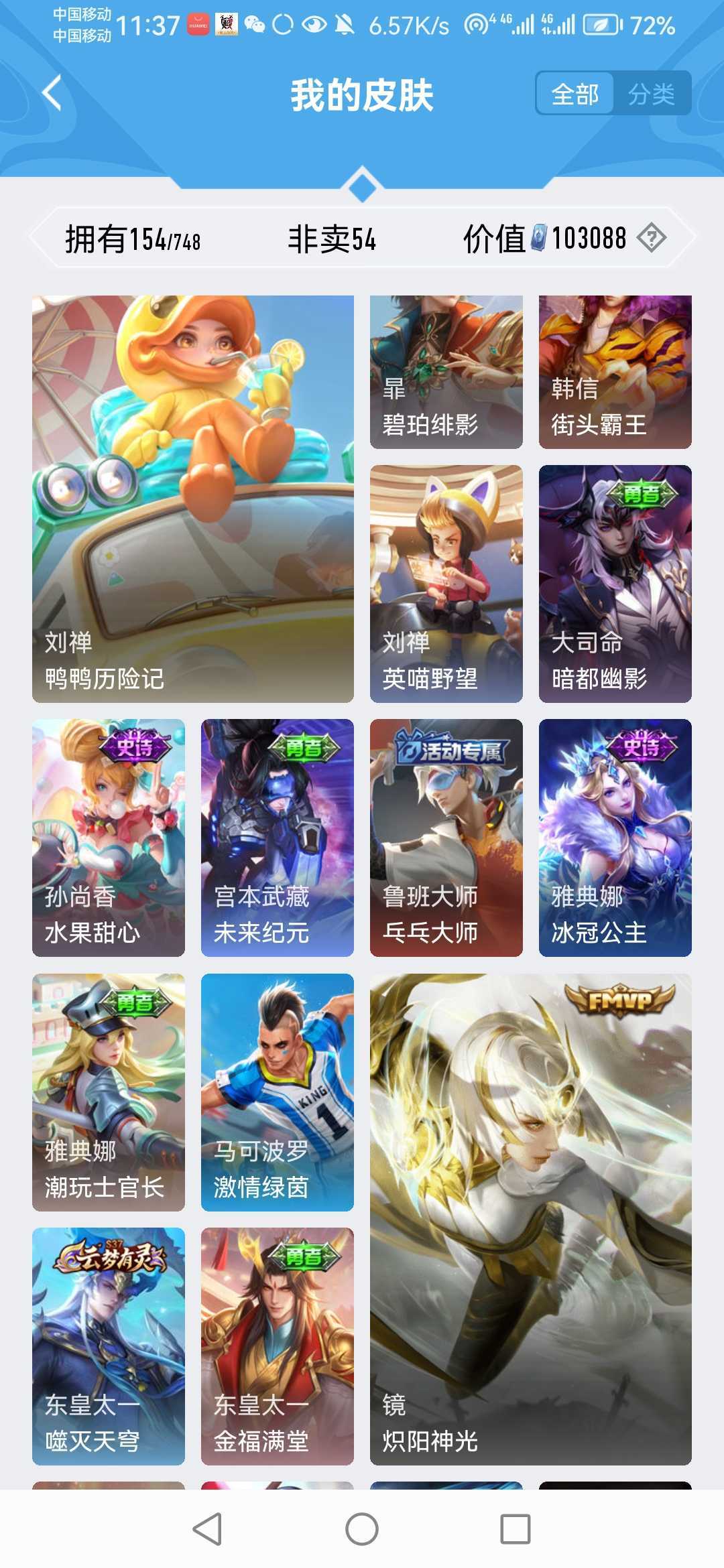The image size is (724, 1568).
Task: Open the 宫本武藏 未来纪元 skin
Action: click(278, 838)
